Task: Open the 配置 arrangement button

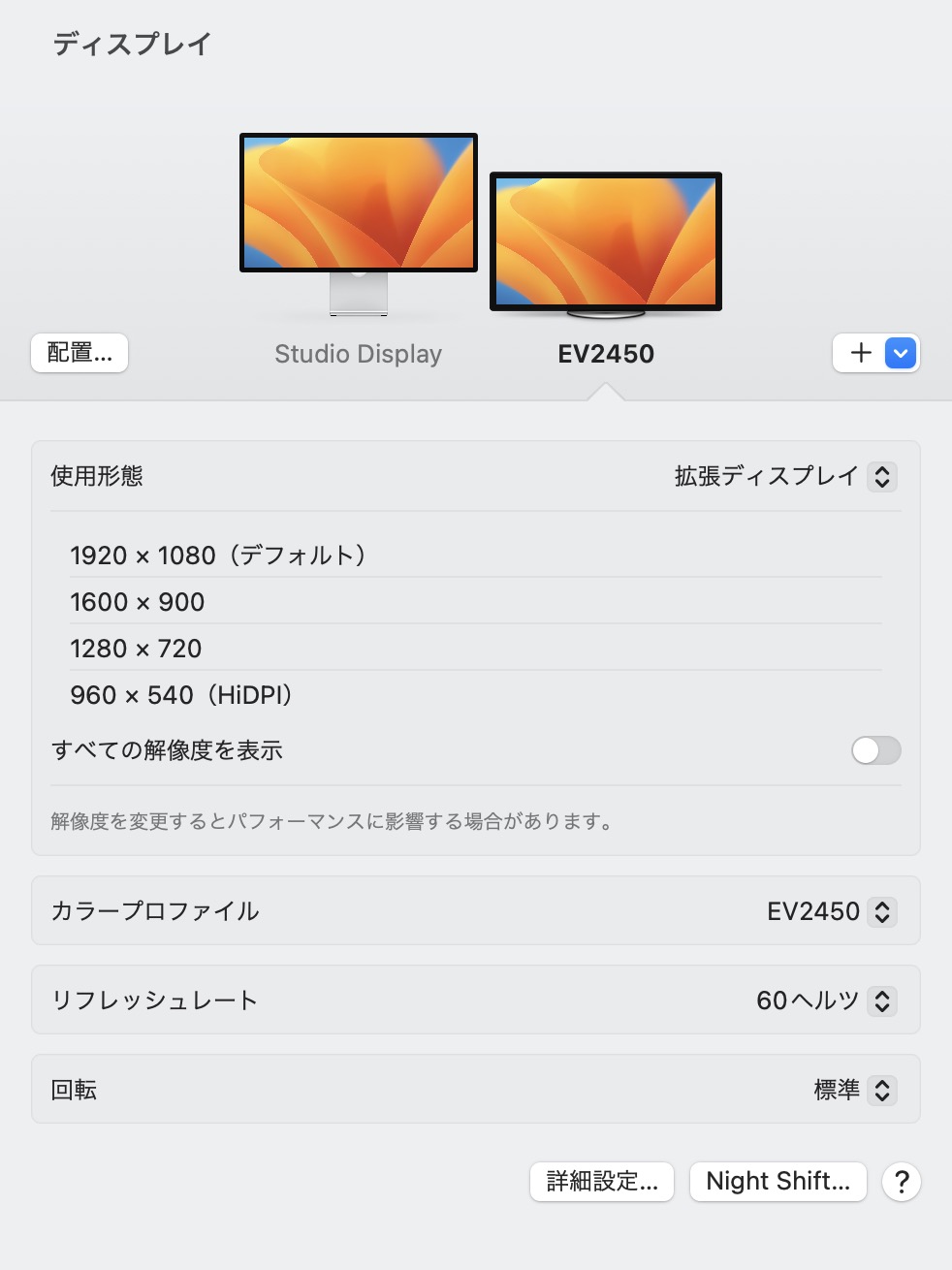Action: pos(79,353)
